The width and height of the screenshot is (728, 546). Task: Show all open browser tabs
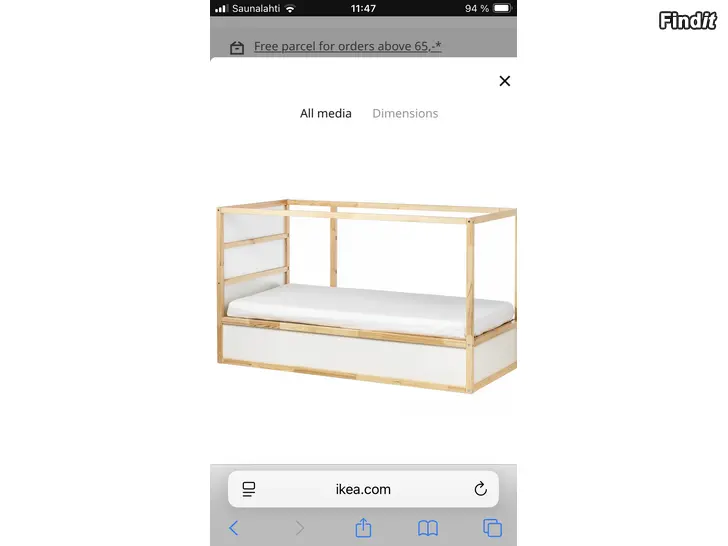coord(492,528)
